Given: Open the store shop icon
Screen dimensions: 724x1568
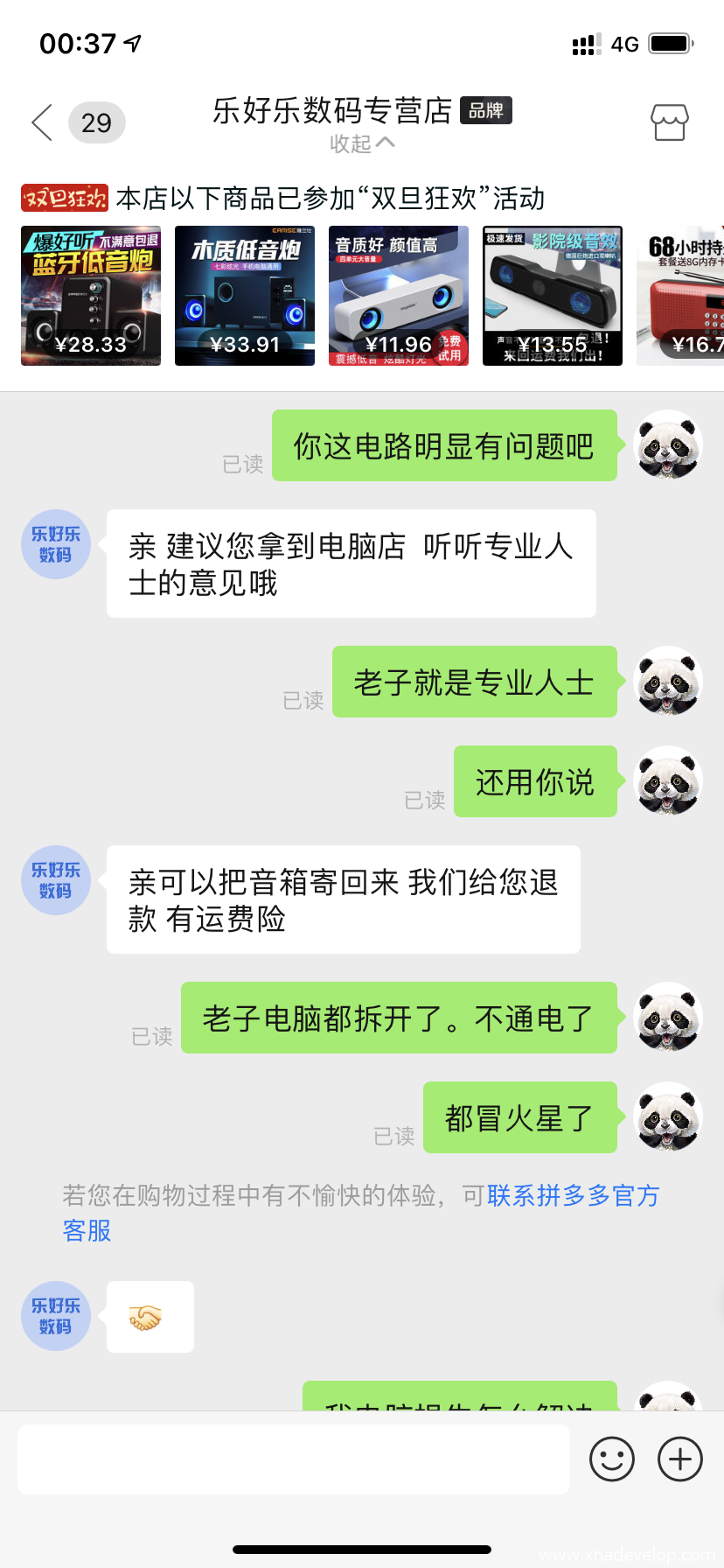Looking at the screenshot, I should click(670, 122).
